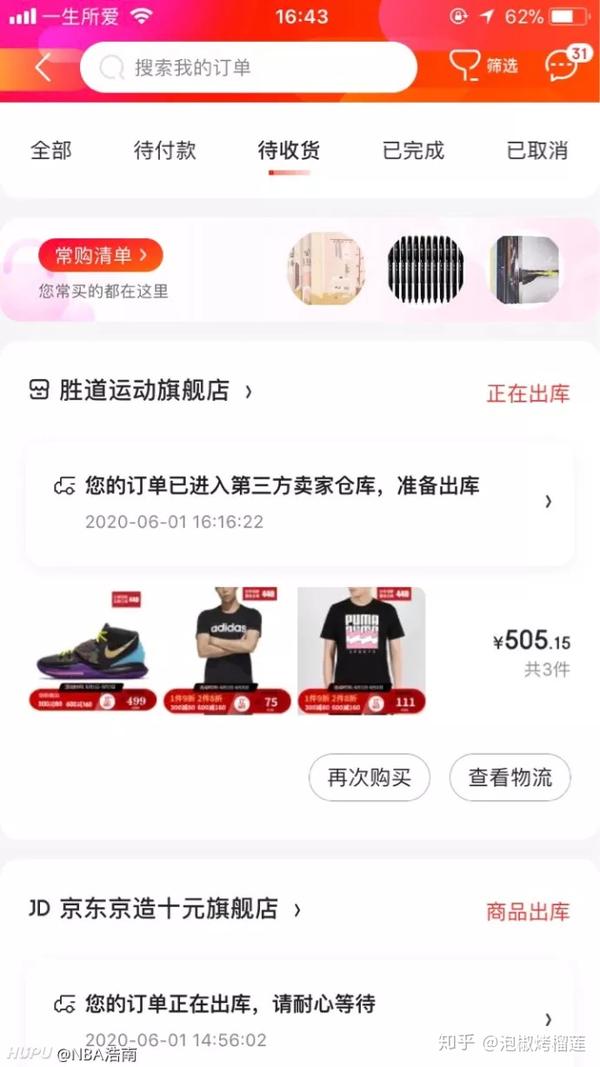The width and height of the screenshot is (600, 1067).
Task: Open the Nike sneaker item priced 499
Action: [x=92, y=650]
